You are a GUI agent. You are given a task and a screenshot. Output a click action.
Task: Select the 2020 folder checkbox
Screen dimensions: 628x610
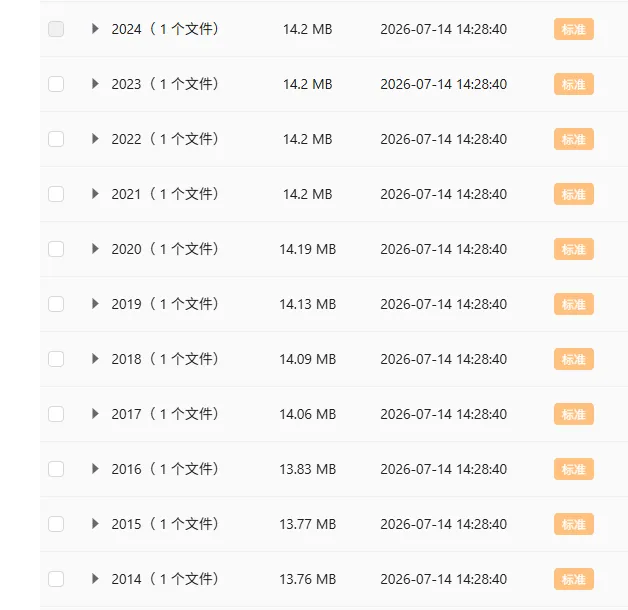tap(56, 249)
